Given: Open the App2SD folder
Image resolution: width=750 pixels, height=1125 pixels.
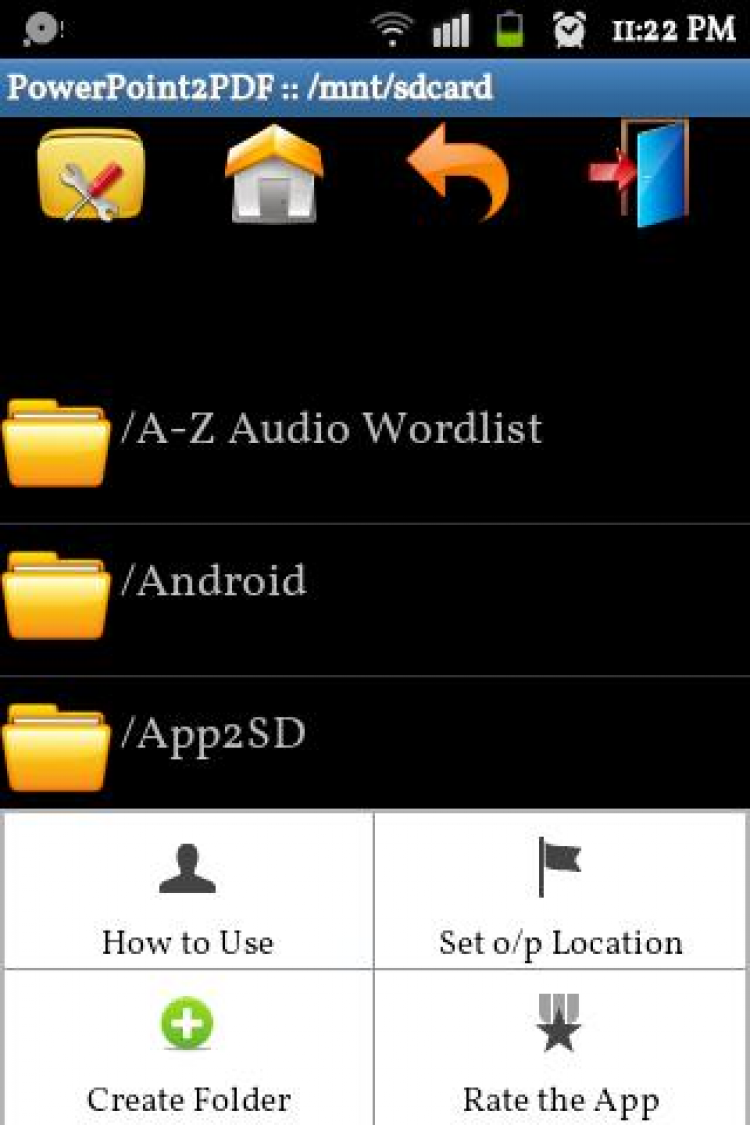Looking at the screenshot, I should coord(212,735).
